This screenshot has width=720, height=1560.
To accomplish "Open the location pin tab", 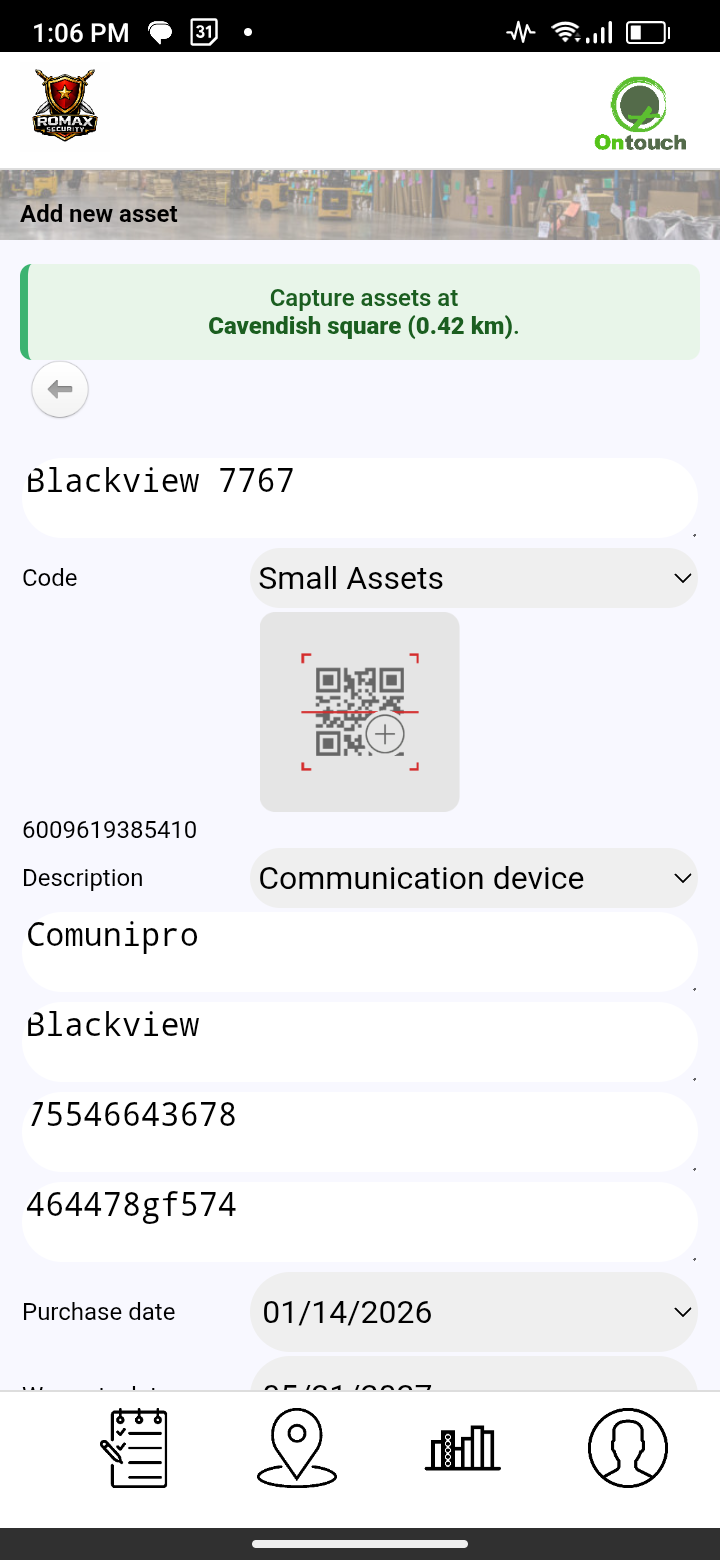I will [x=297, y=1448].
